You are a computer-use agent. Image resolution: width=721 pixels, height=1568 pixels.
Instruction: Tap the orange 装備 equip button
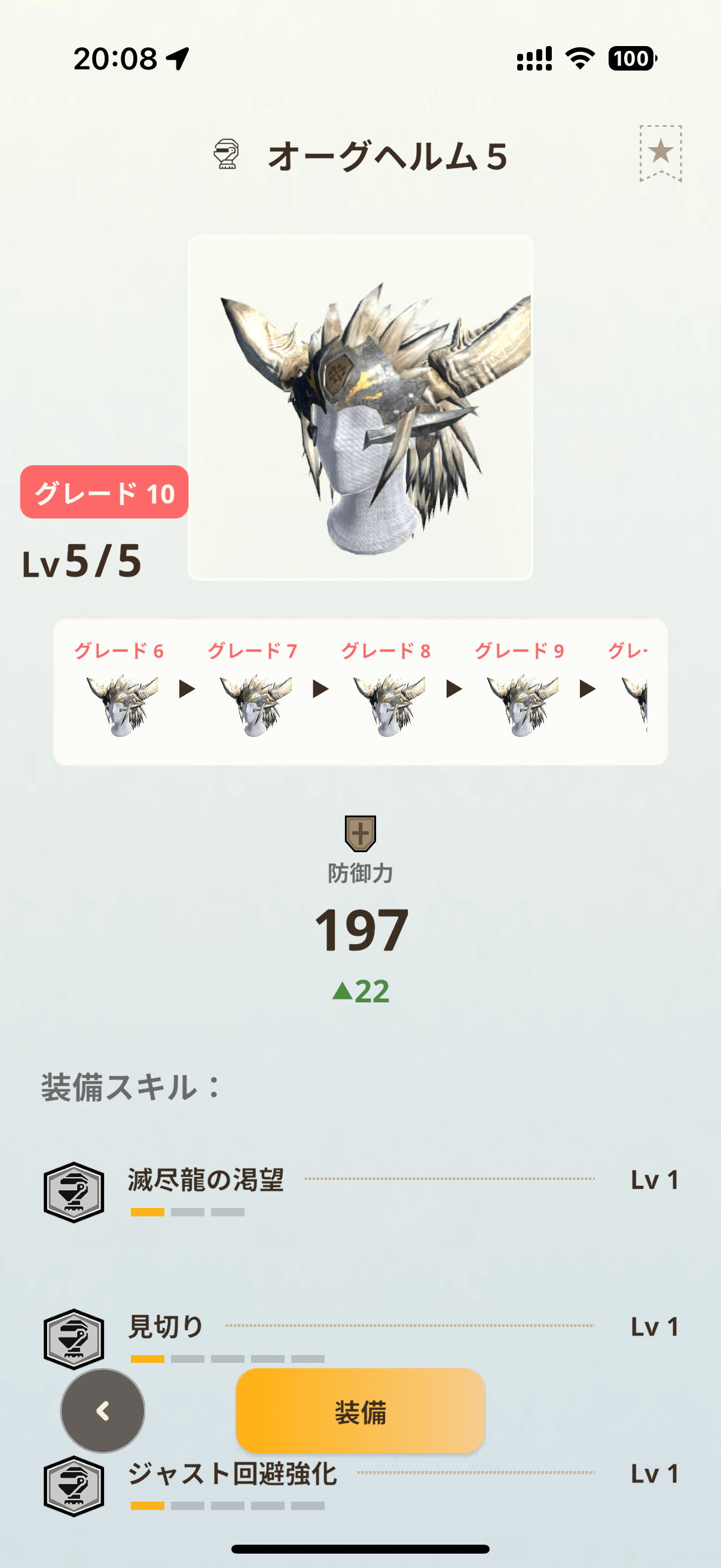pos(360,1410)
